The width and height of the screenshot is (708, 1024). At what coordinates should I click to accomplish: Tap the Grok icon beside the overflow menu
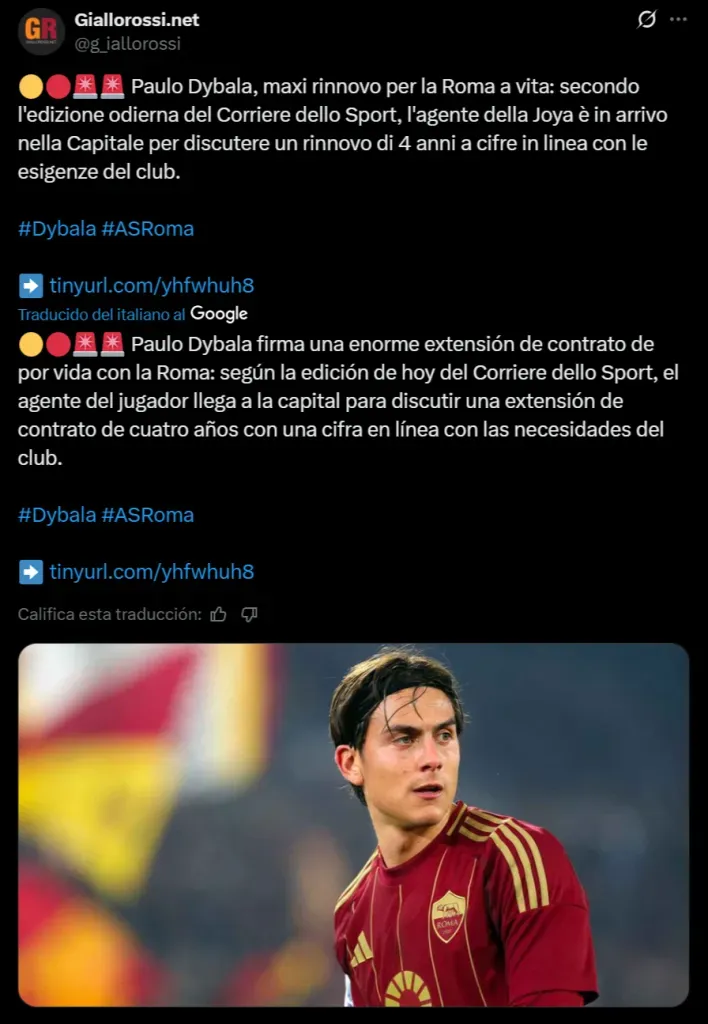647,19
